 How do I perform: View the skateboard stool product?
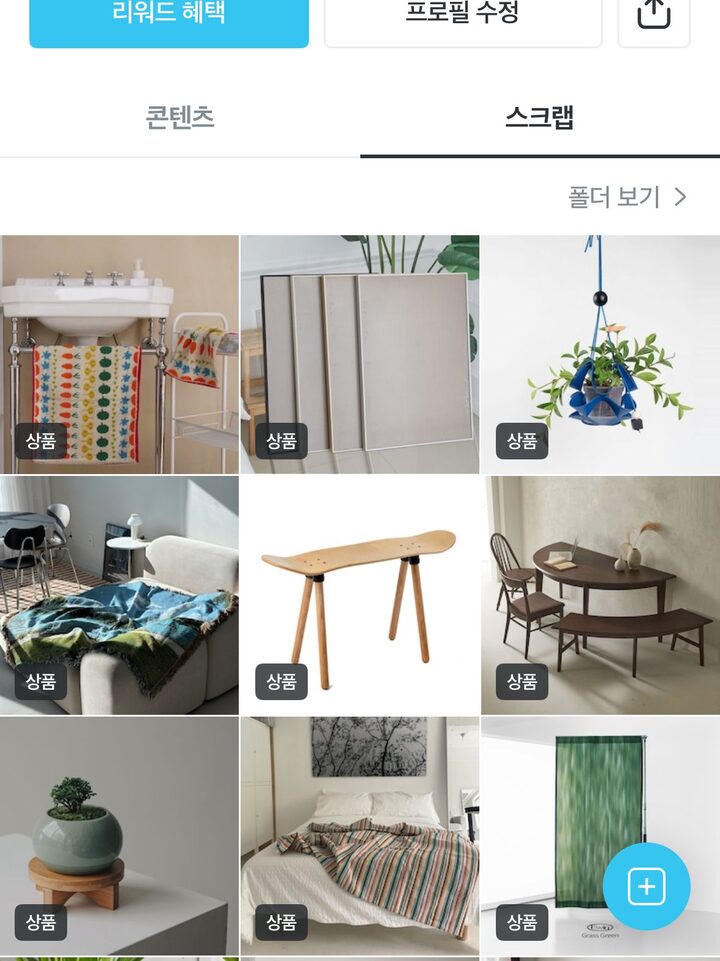360,595
